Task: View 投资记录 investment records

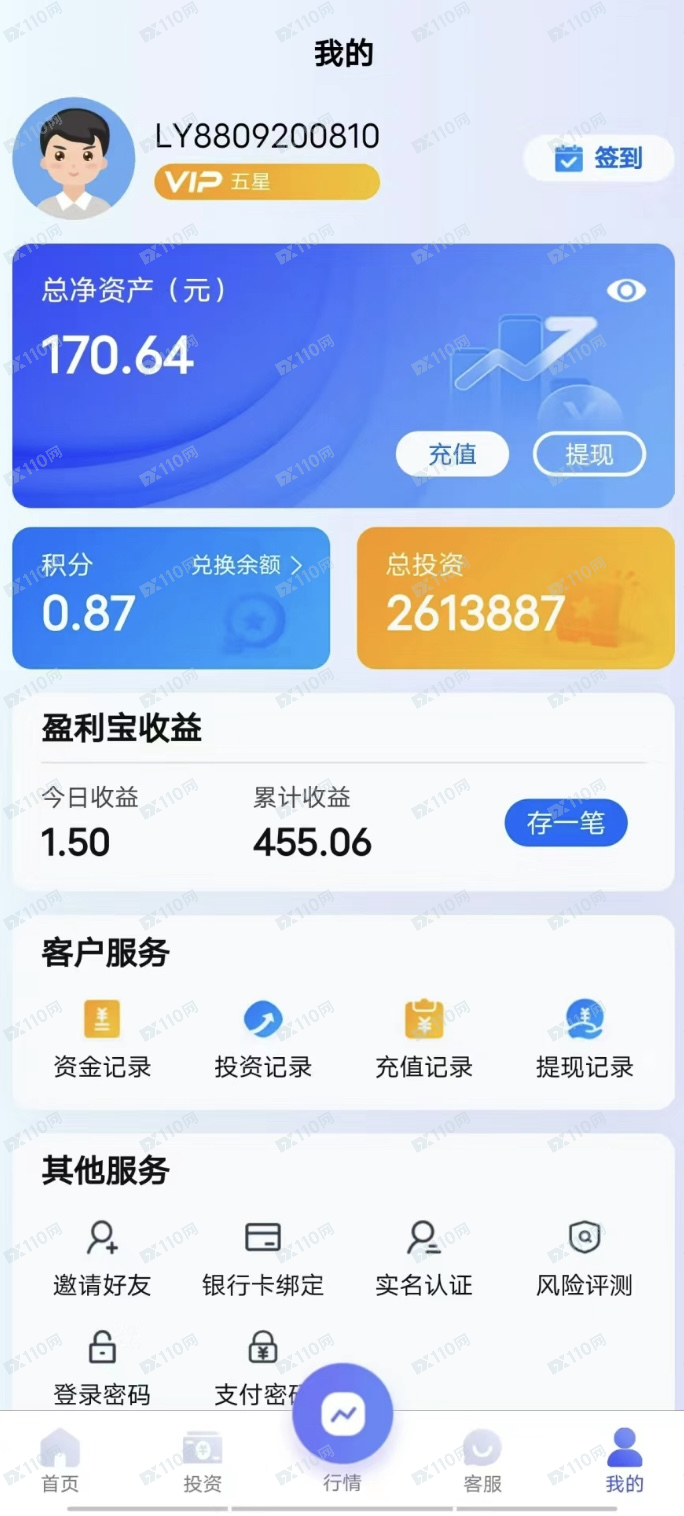Action: coord(263,1040)
